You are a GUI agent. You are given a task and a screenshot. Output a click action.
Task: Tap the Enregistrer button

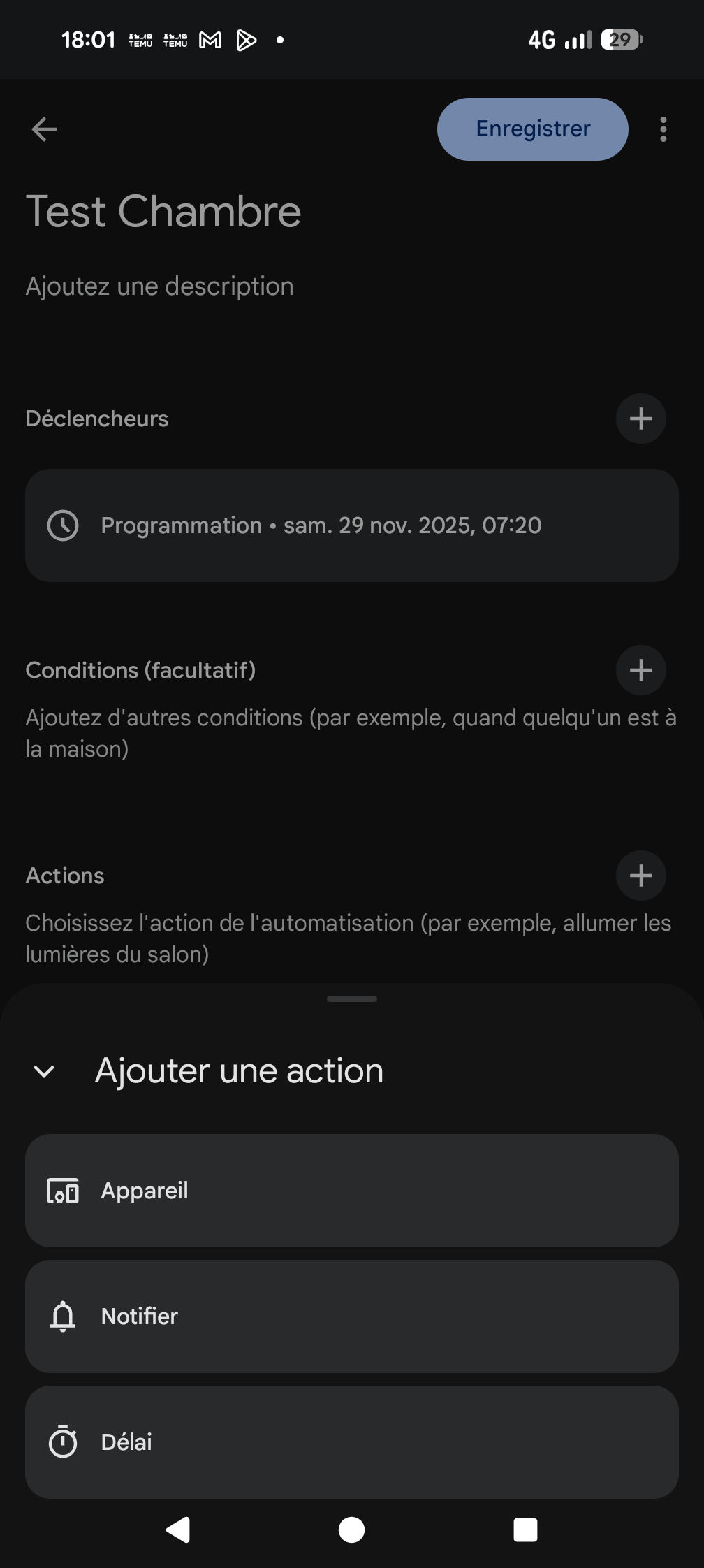(532, 129)
